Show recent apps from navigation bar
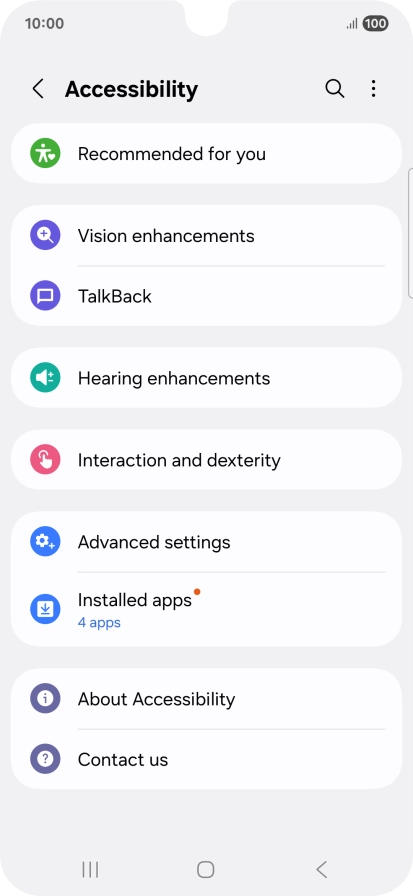Screen dimensions: 413x896 point(90,870)
